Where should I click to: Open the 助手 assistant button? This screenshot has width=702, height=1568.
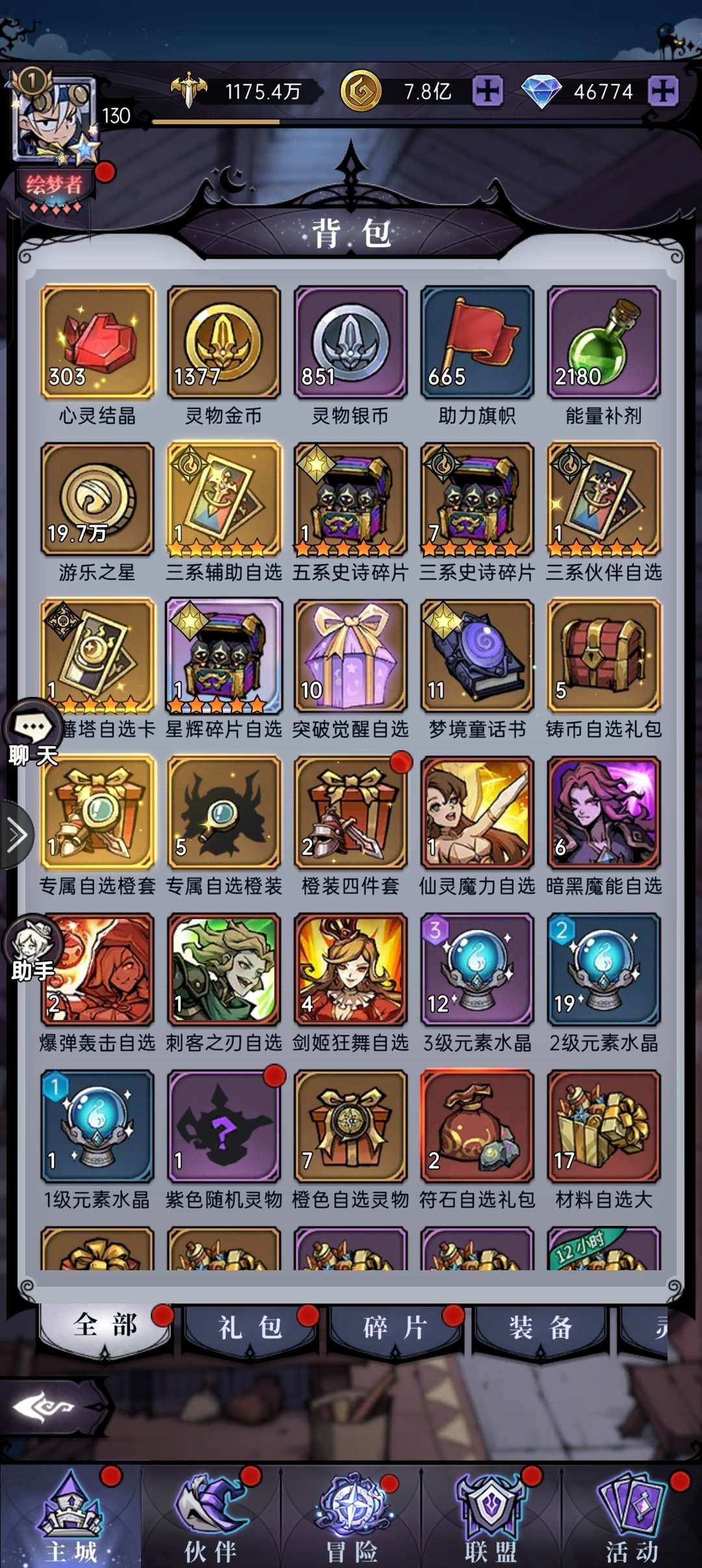(32, 946)
